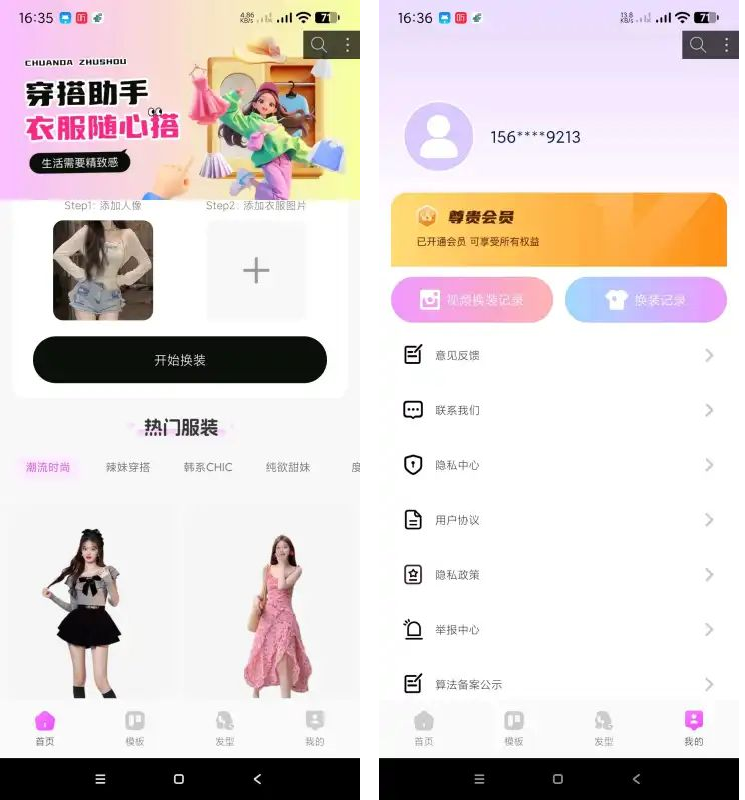The height and width of the screenshot is (800, 745).
Task: Open the 尊贵会员 membership banner
Action: tap(558, 229)
